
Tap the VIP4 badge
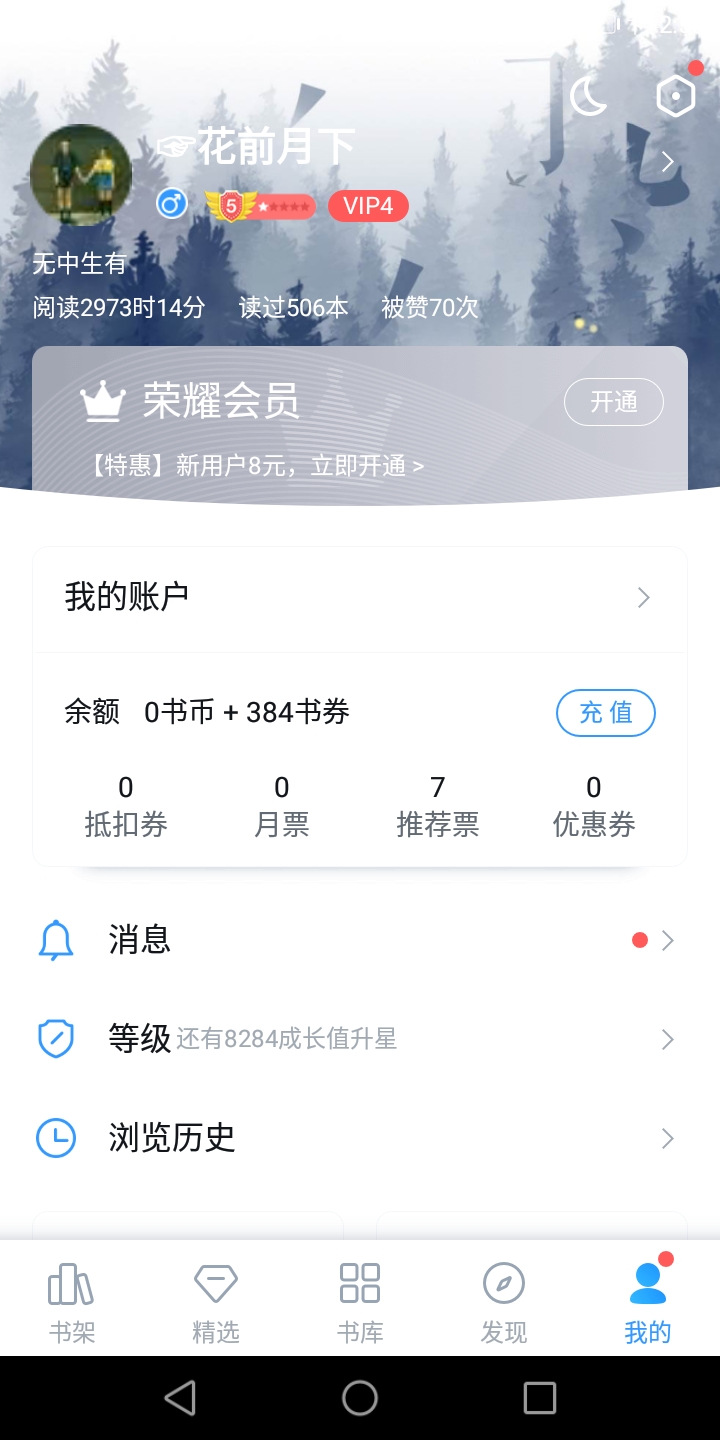368,206
